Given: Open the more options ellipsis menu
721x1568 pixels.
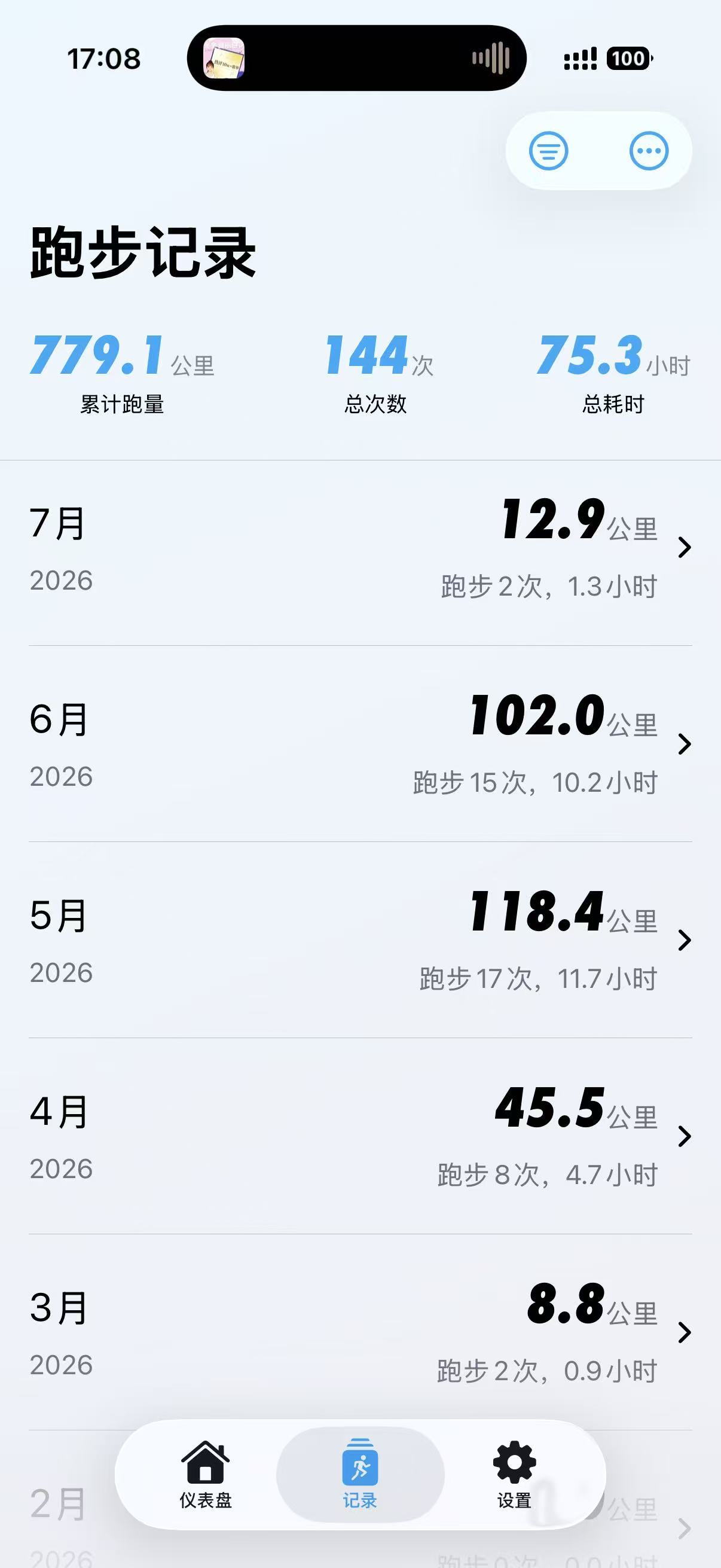Looking at the screenshot, I should click(649, 150).
